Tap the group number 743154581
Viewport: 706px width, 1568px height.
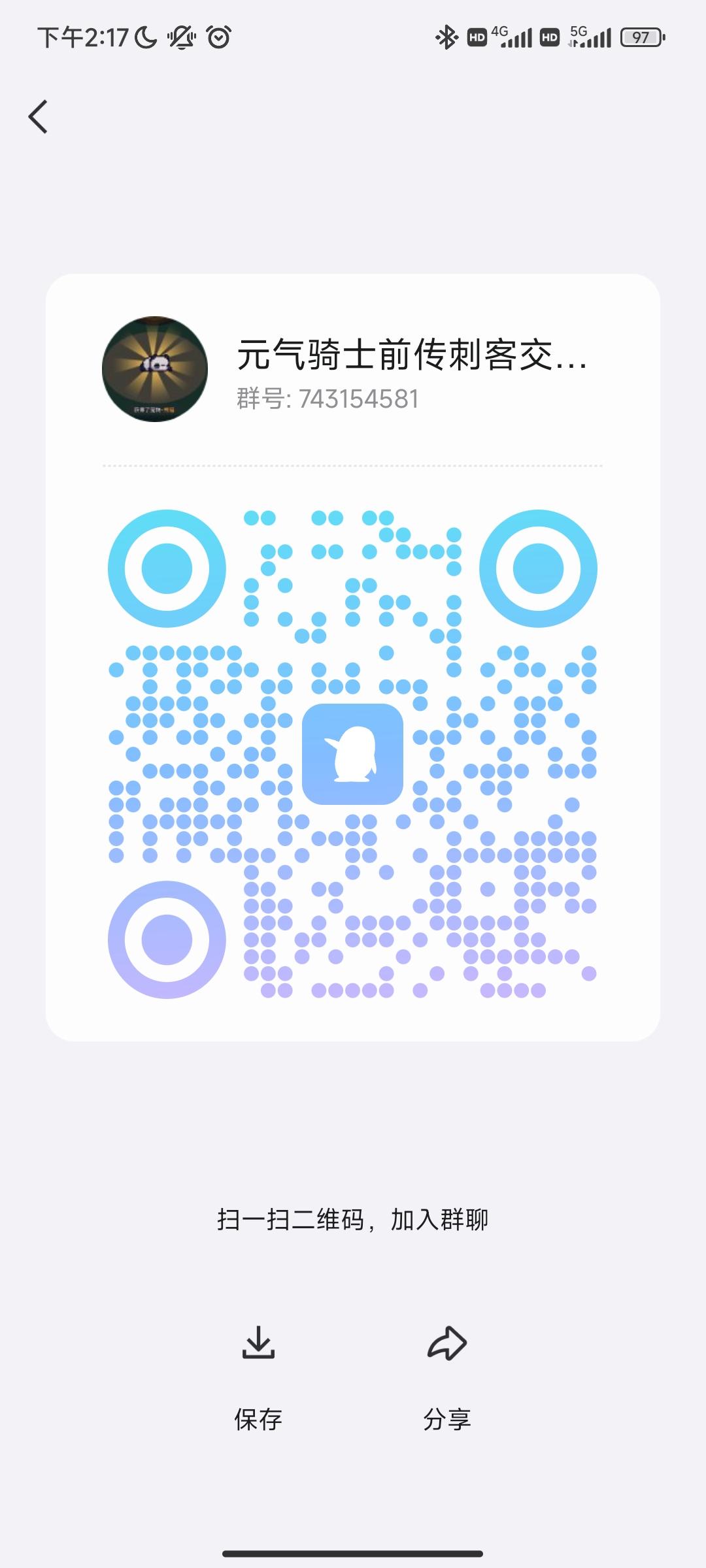point(327,399)
